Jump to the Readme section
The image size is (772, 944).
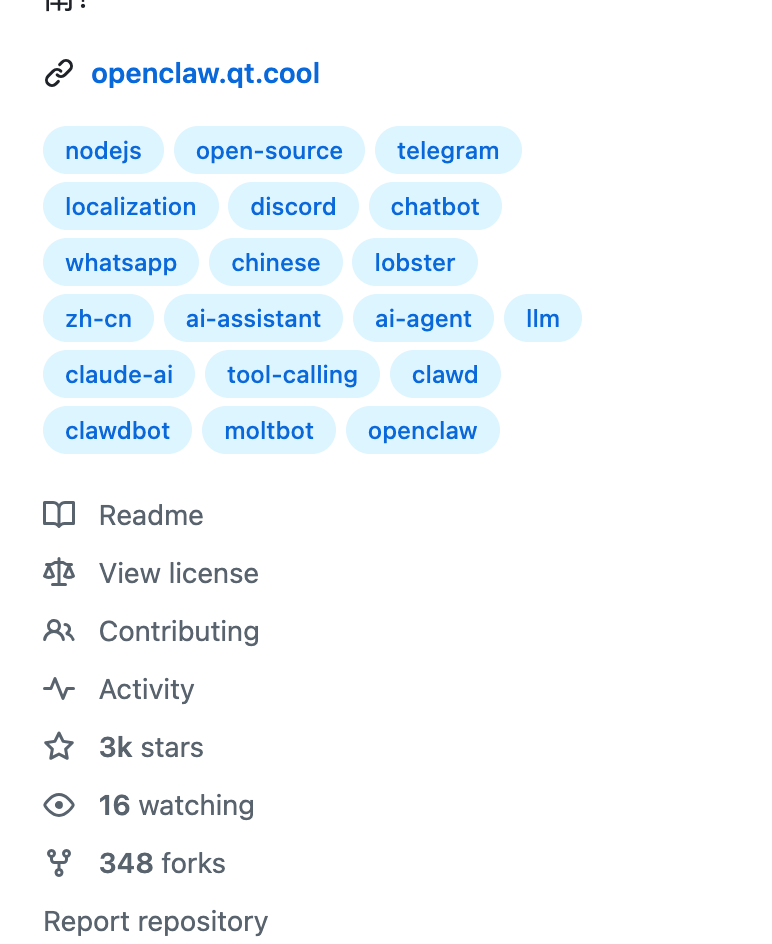point(150,516)
